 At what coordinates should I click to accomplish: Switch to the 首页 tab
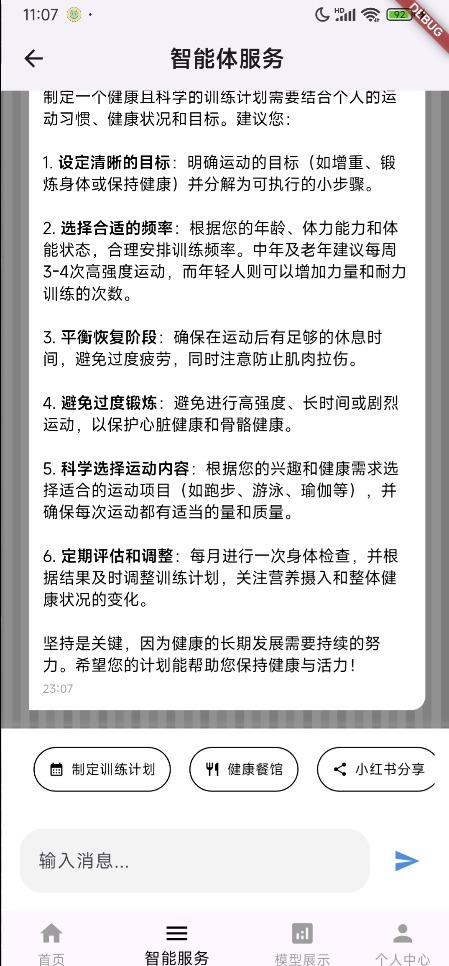pyautogui.click(x=51, y=943)
